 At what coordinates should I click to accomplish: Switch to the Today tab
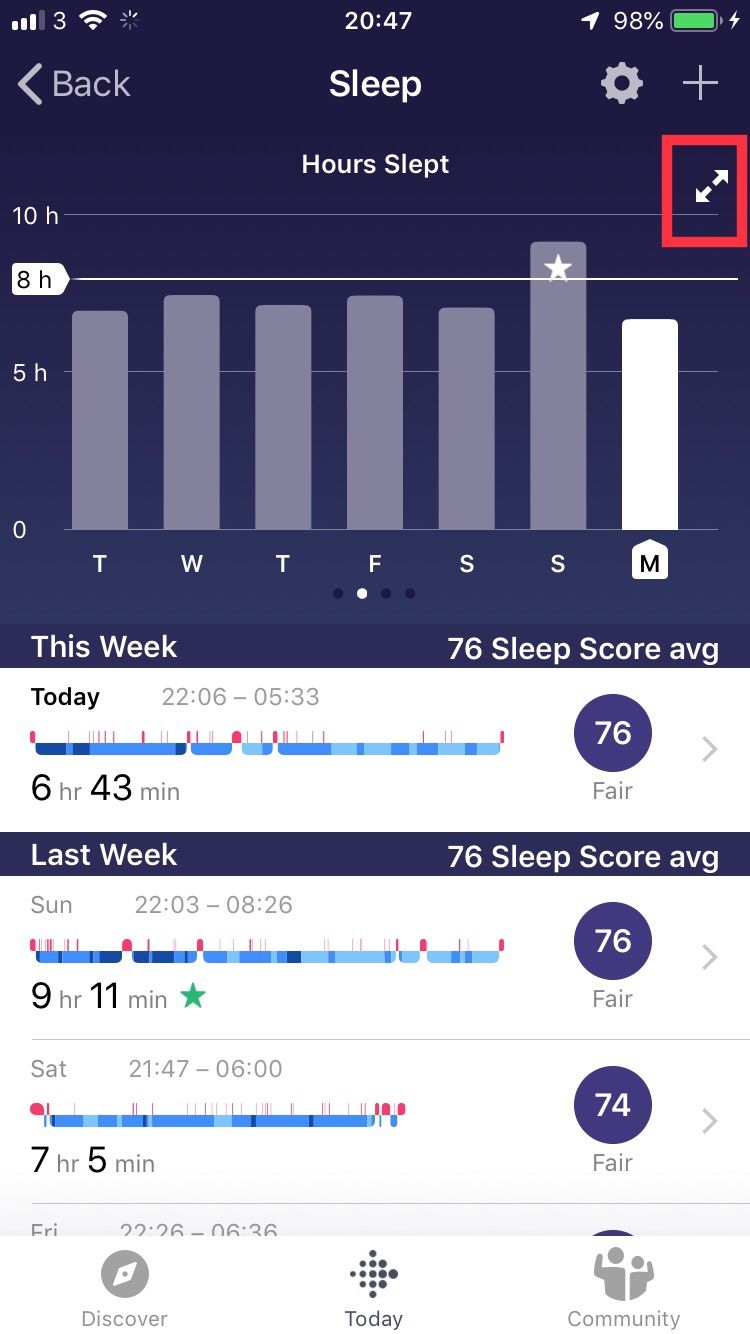[374, 1288]
